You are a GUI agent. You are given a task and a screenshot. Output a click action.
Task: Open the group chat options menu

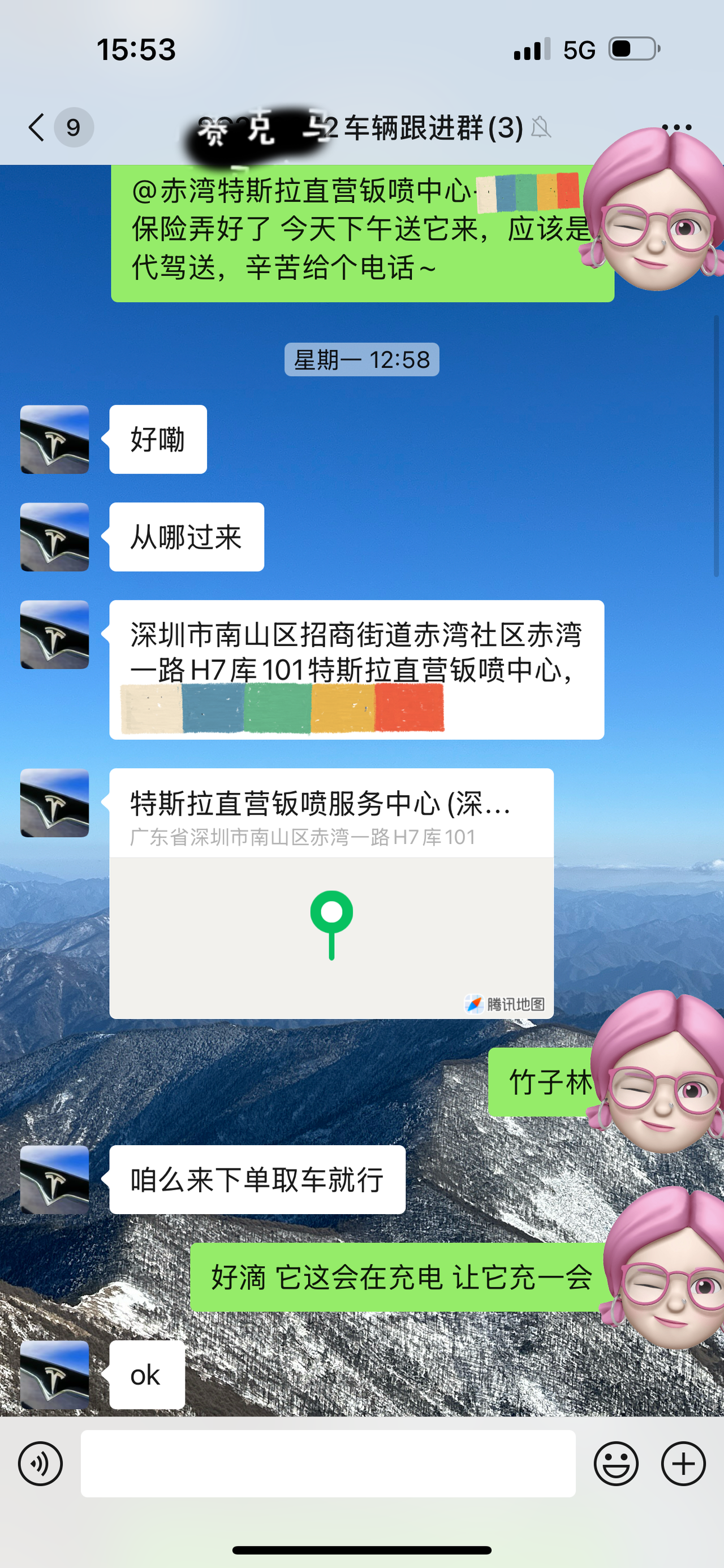click(676, 127)
